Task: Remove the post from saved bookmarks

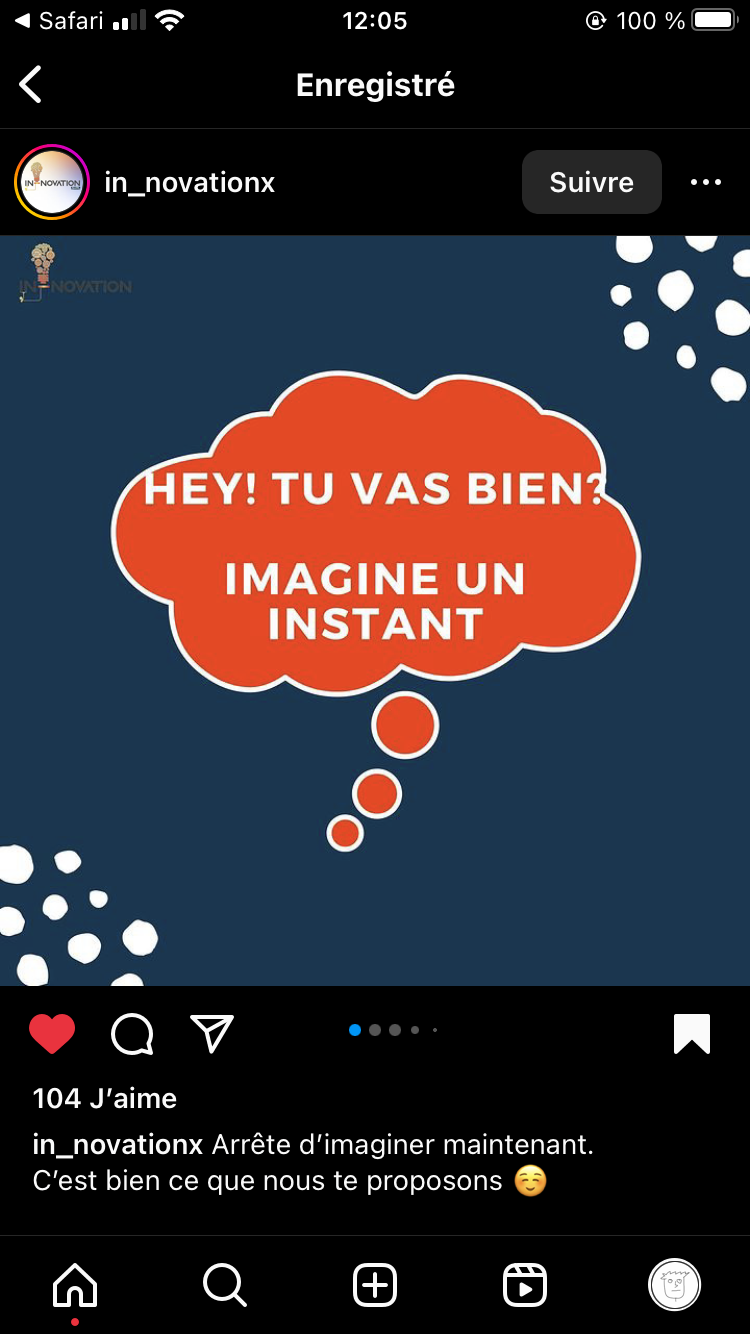Action: (692, 1034)
